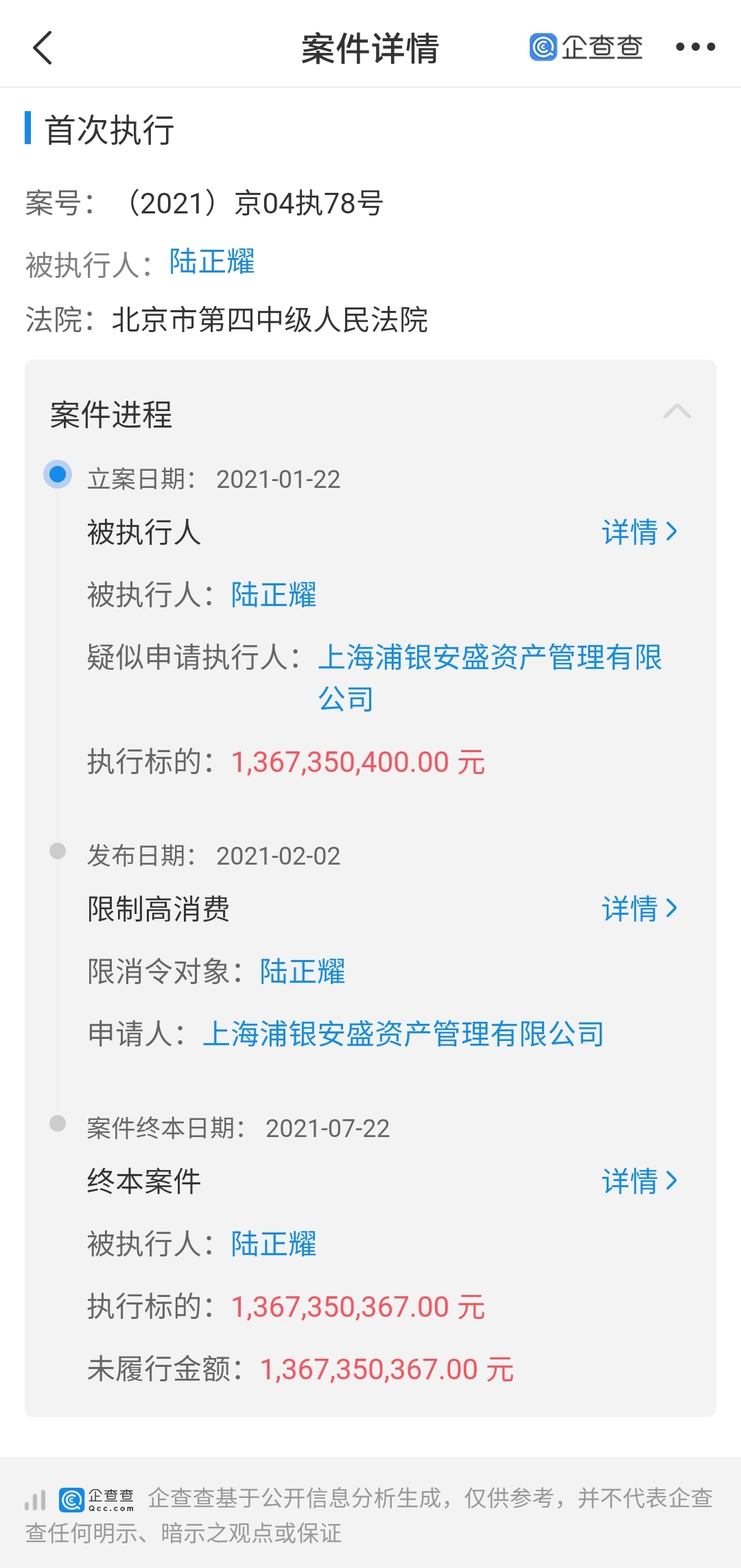Open the three-dot overflow menu

[x=695, y=47]
